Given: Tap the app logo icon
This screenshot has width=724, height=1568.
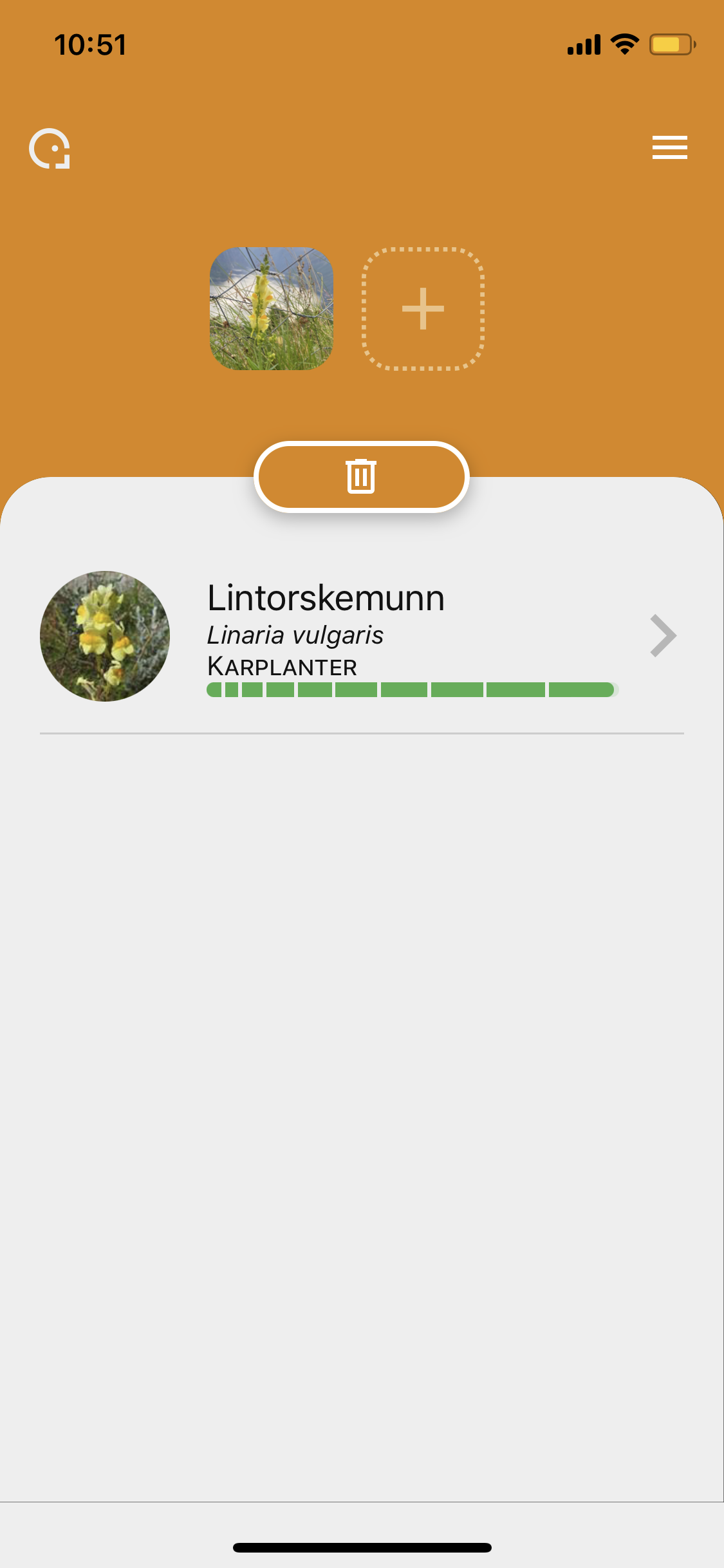Looking at the screenshot, I should coord(50,149).
